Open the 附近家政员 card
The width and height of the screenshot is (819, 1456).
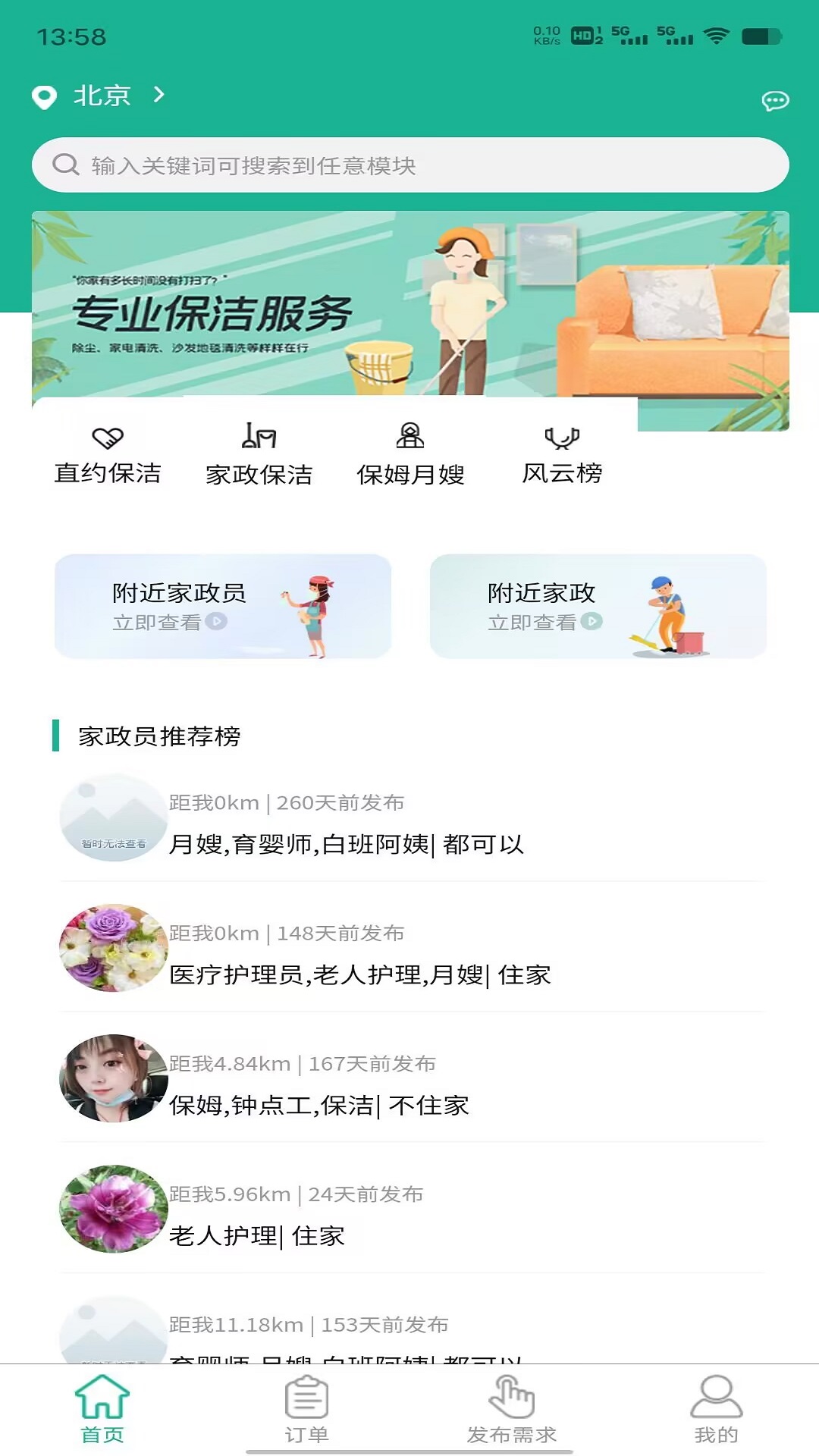[x=224, y=607]
